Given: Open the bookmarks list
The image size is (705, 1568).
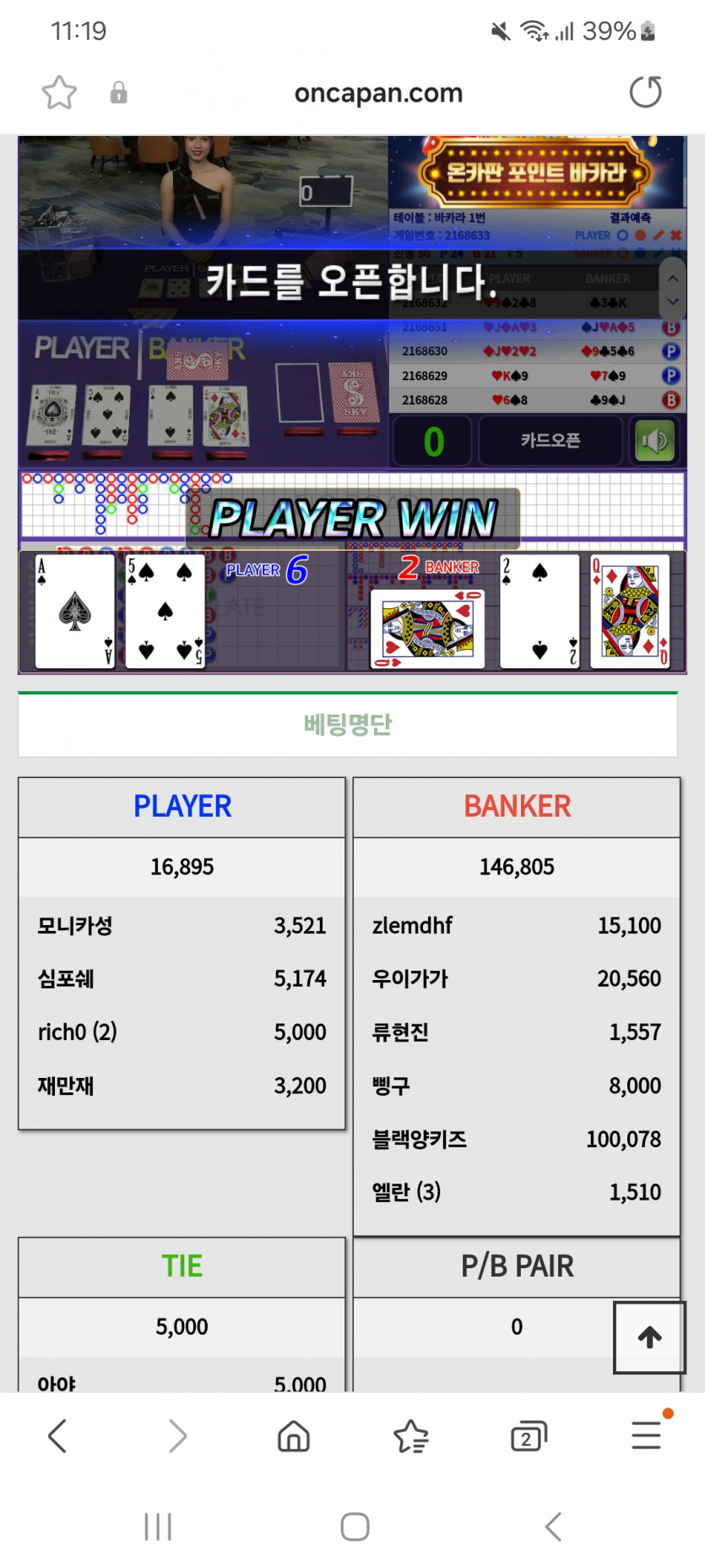Looking at the screenshot, I should pos(411,1435).
